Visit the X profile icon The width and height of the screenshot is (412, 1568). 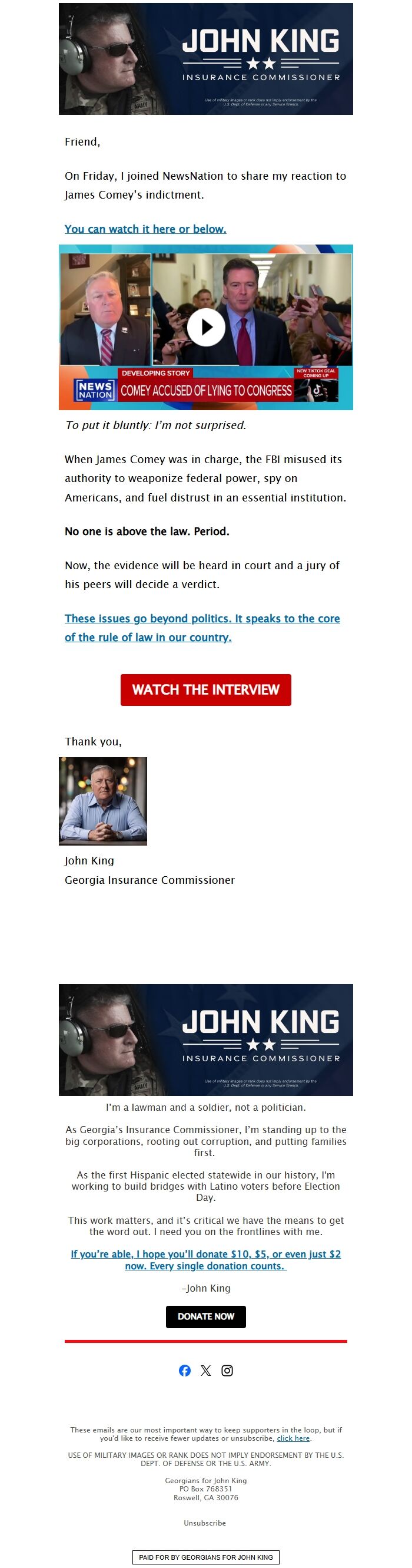(206, 1370)
